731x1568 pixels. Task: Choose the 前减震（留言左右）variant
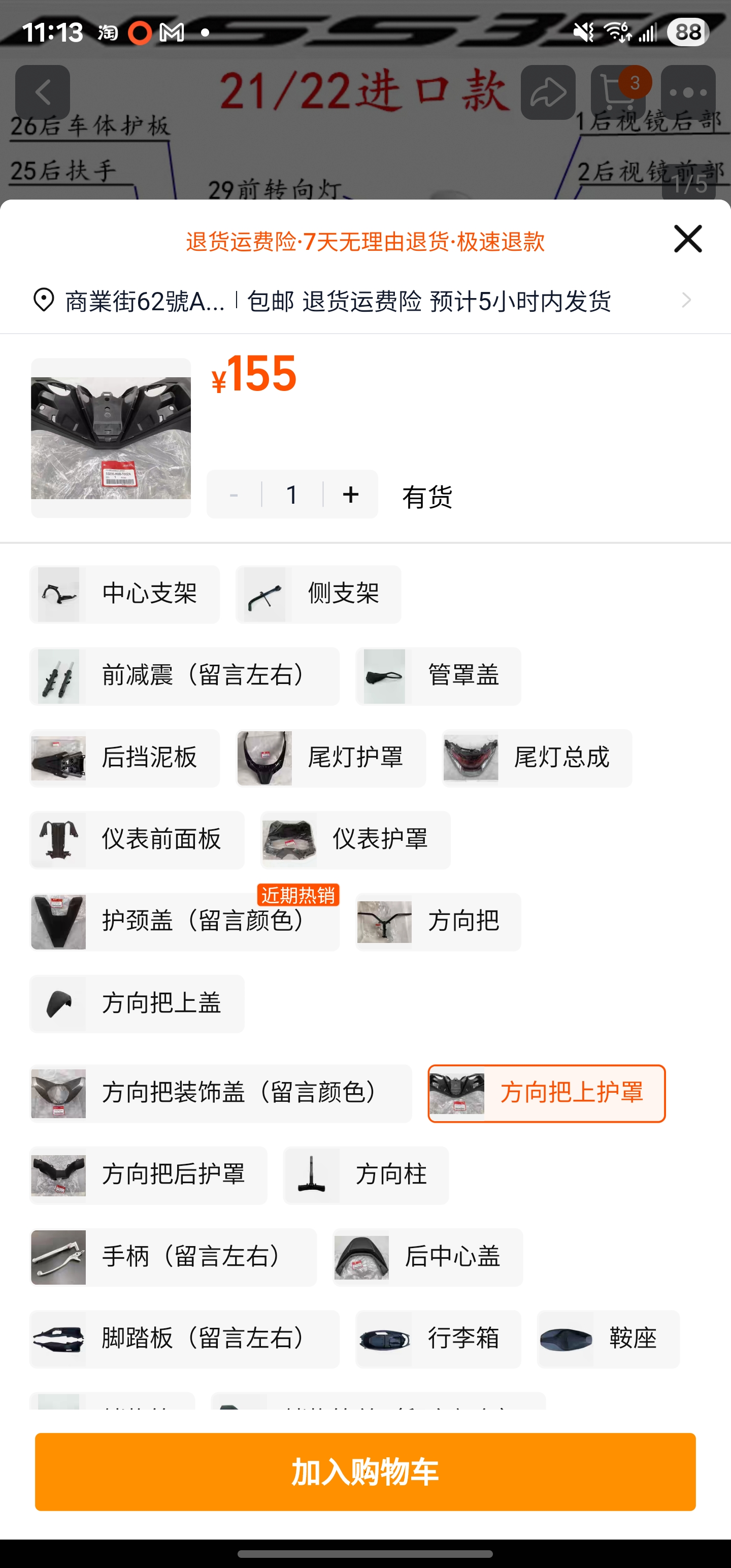184,676
